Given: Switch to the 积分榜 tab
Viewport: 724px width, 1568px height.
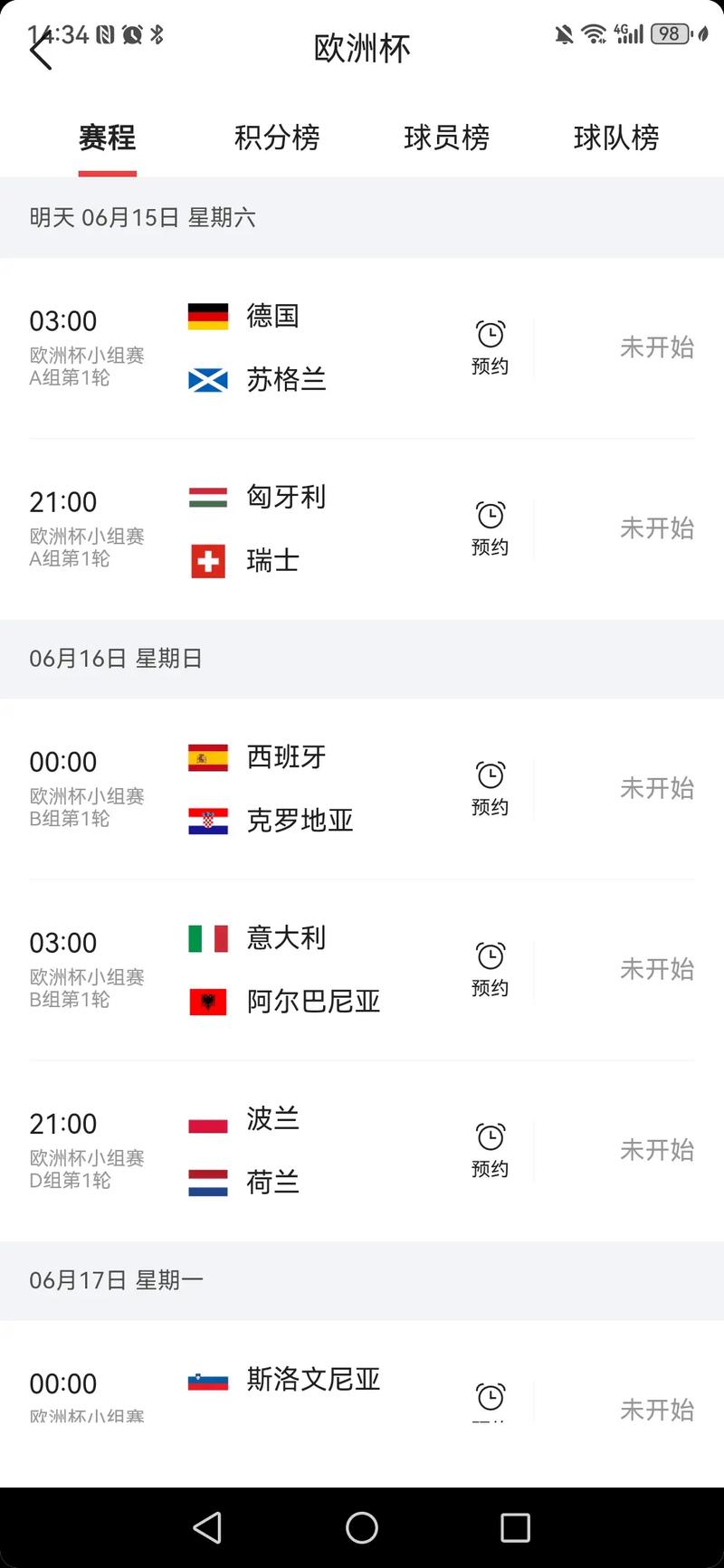Looking at the screenshot, I should click(277, 138).
